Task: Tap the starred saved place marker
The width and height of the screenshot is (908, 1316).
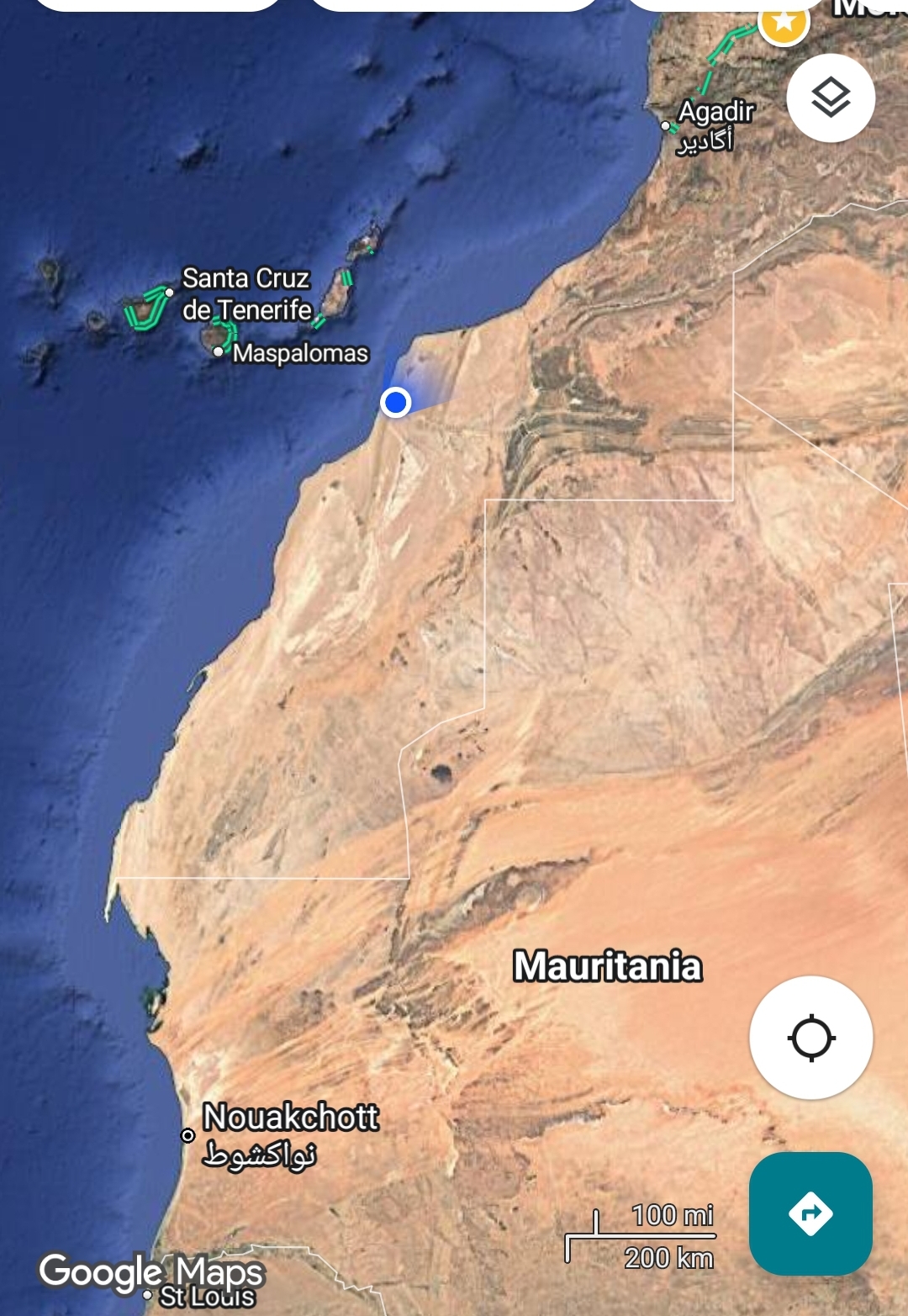Action: click(783, 23)
